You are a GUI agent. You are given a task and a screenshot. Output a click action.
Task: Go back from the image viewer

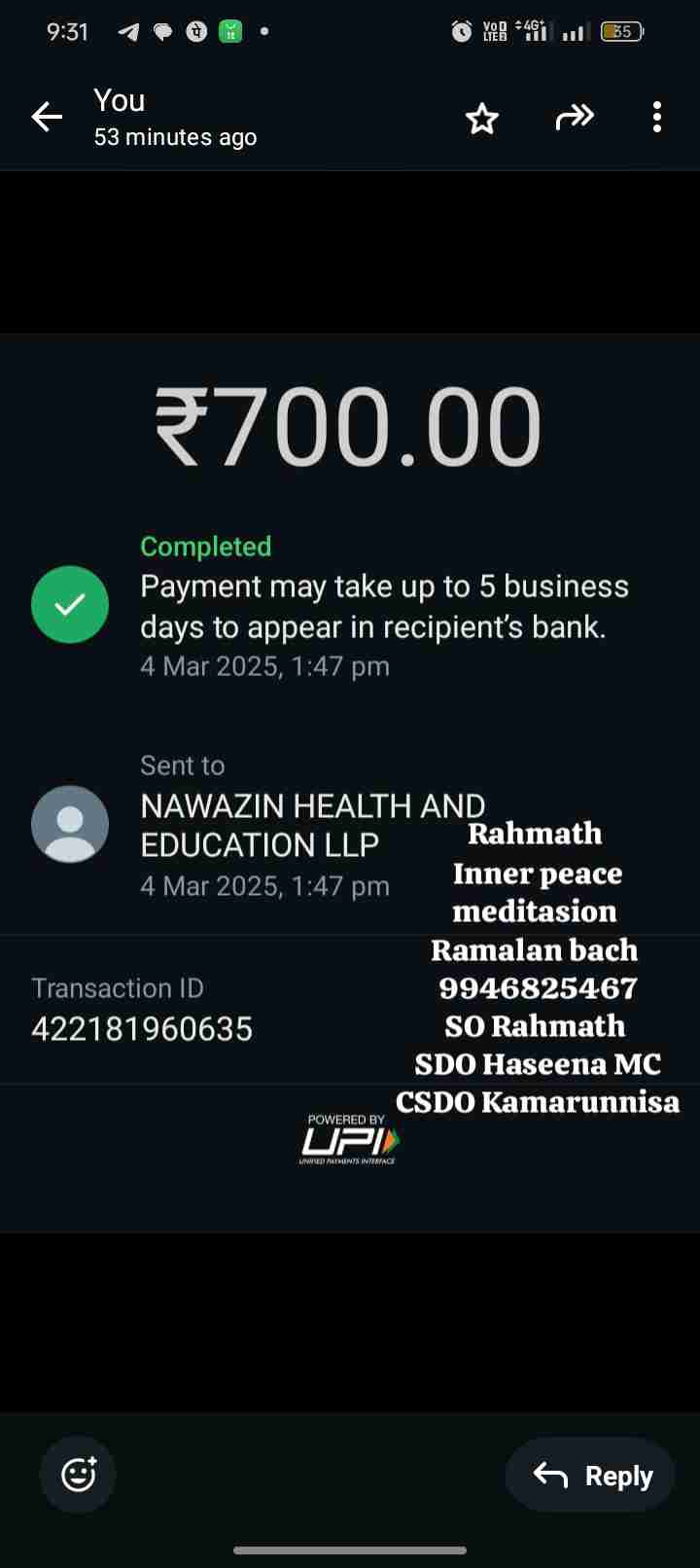(x=47, y=118)
